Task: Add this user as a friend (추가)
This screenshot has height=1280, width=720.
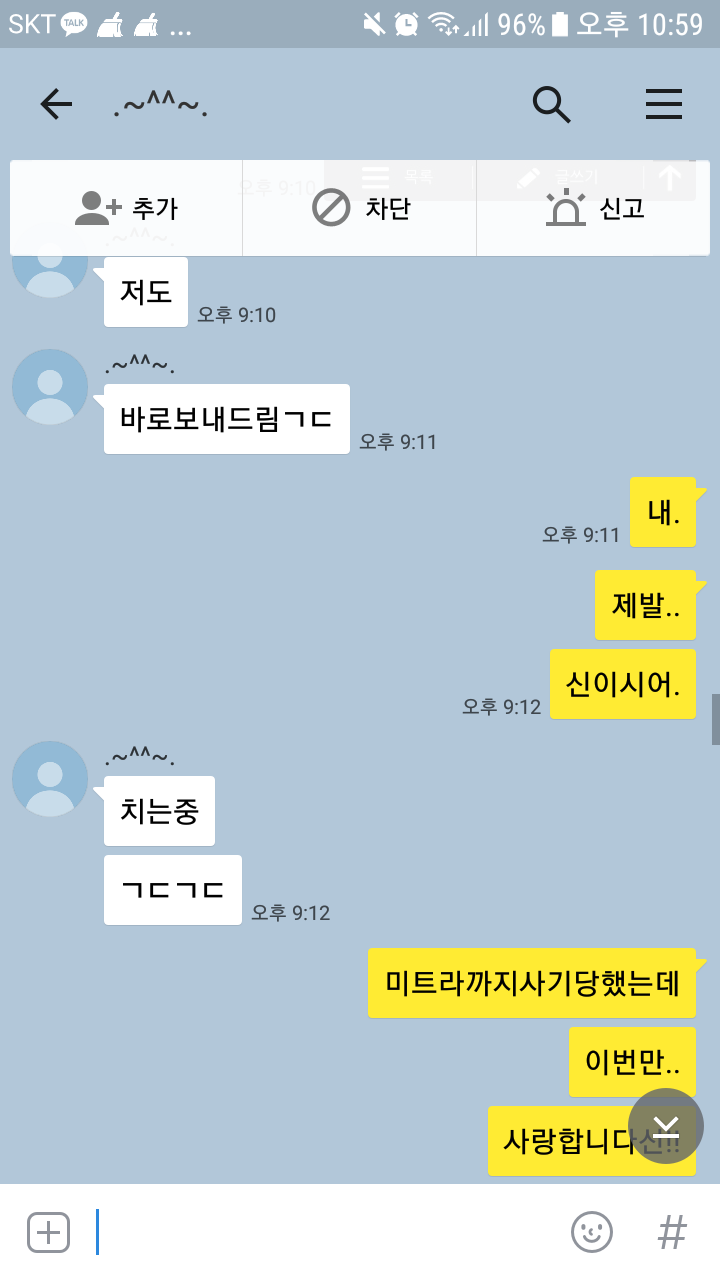Action: (x=126, y=208)
